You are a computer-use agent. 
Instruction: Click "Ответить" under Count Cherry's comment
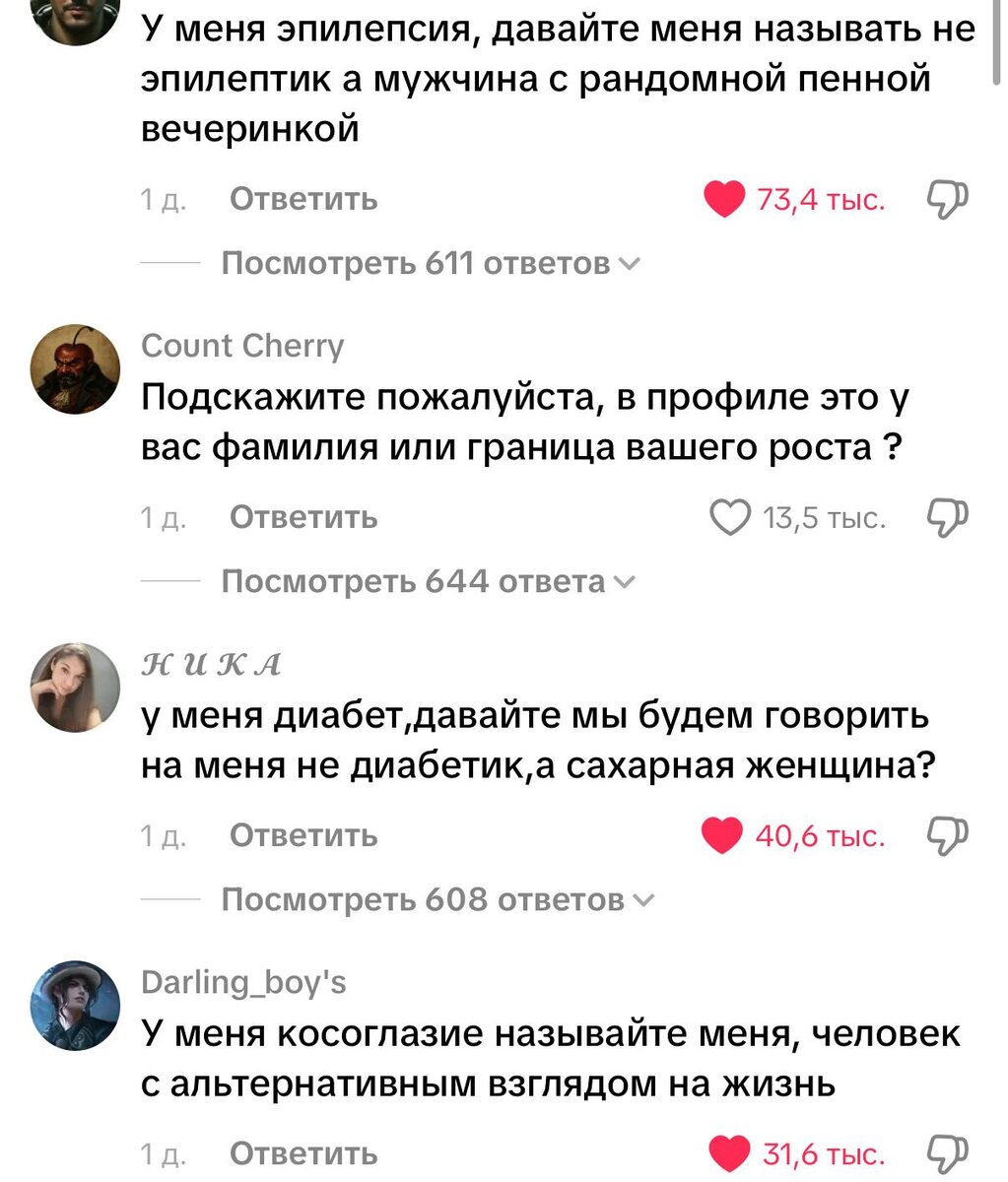[302, 517]
